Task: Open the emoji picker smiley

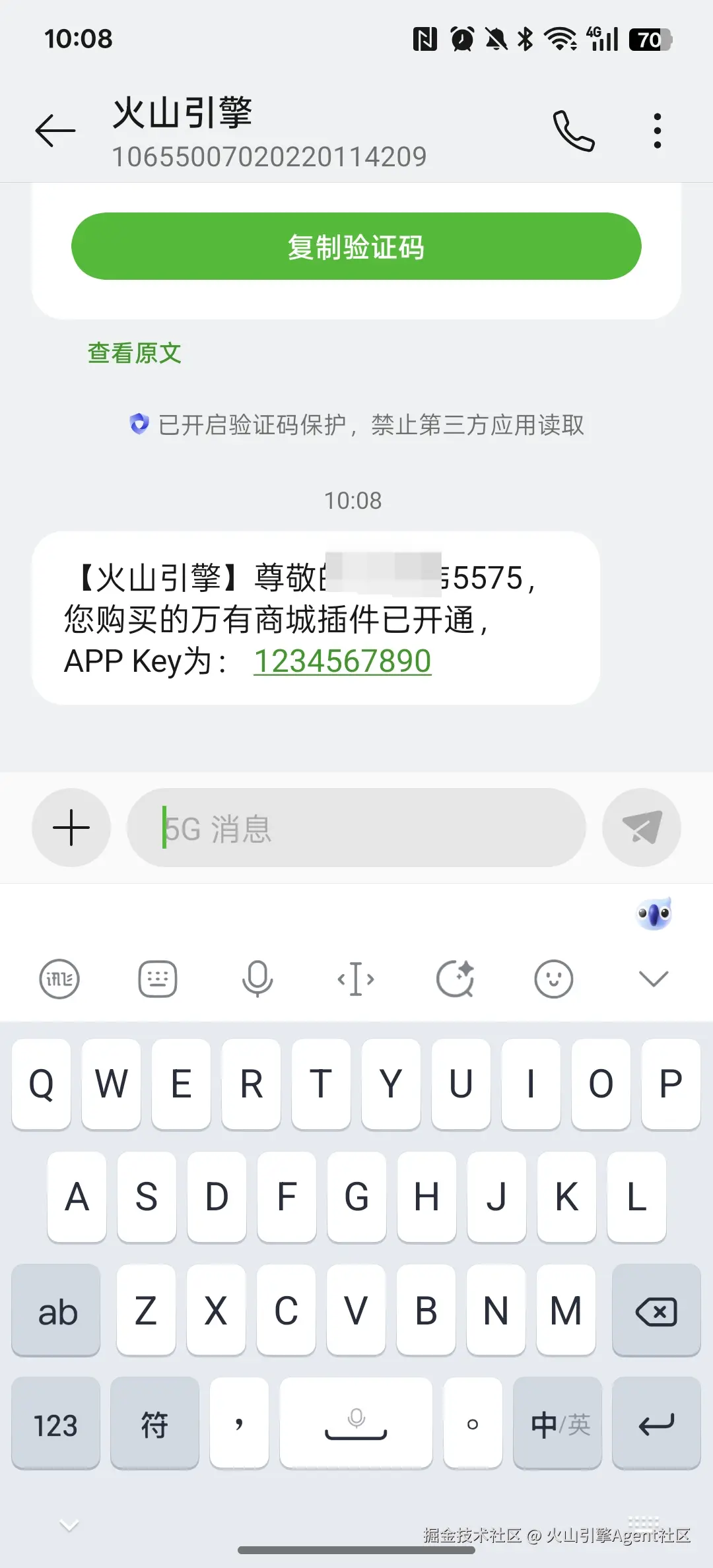Action: coord(553,979)
